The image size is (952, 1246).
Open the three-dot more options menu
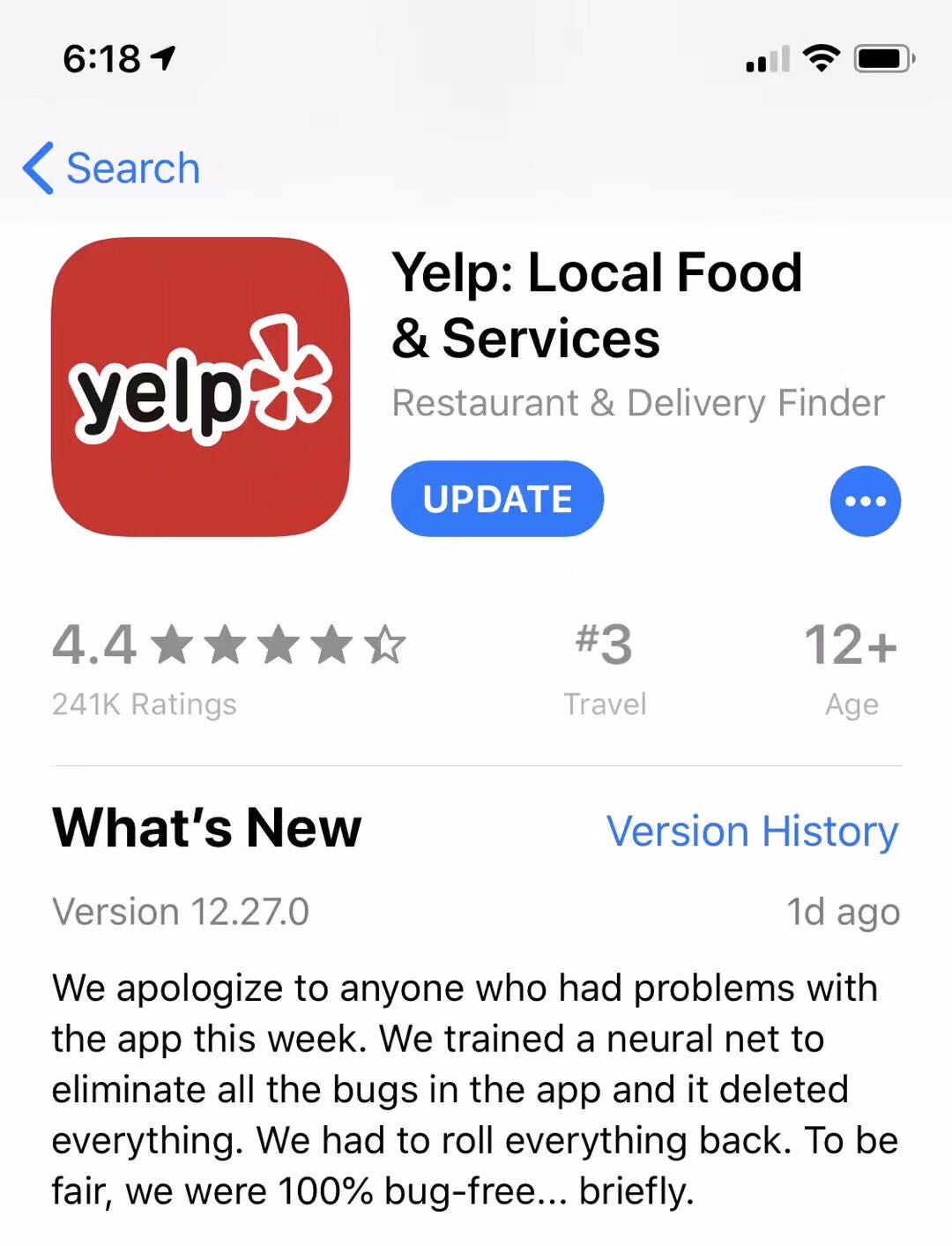pos(865,501)
